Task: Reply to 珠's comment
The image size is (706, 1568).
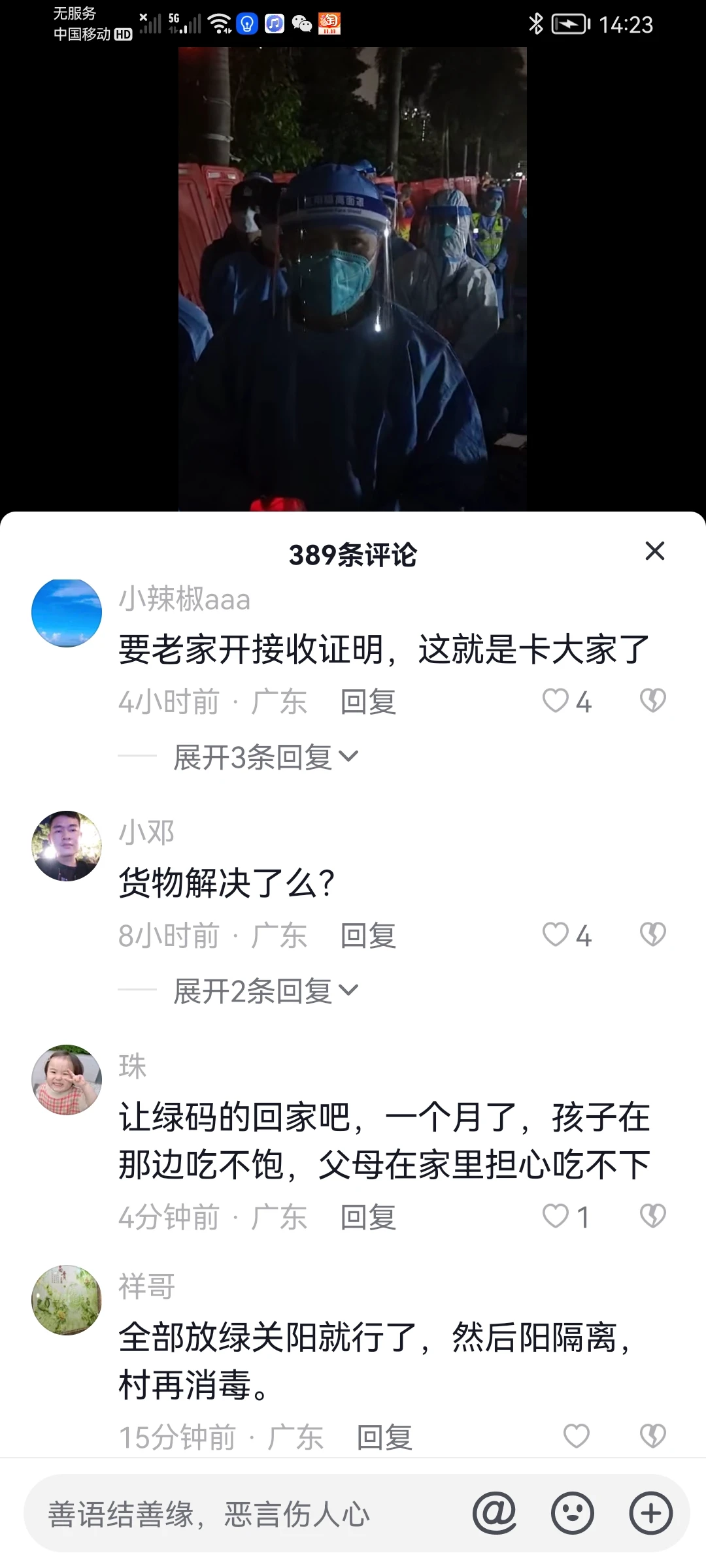Action: coord(368,1218)
